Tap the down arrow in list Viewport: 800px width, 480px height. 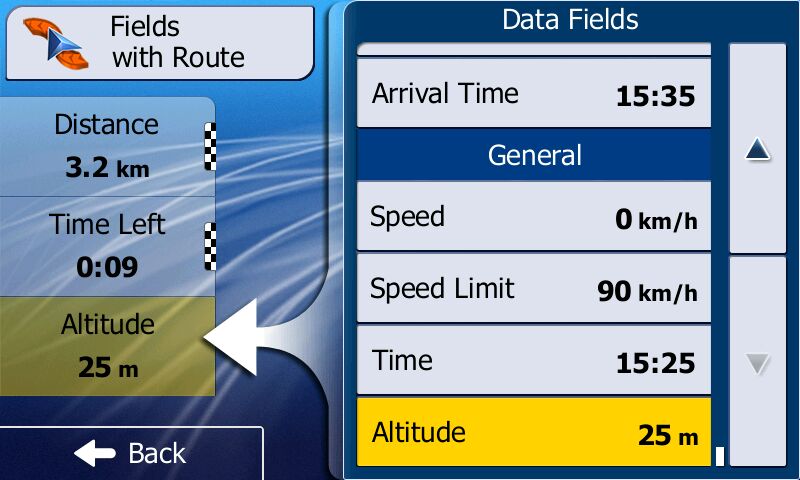tap(758, 363)
